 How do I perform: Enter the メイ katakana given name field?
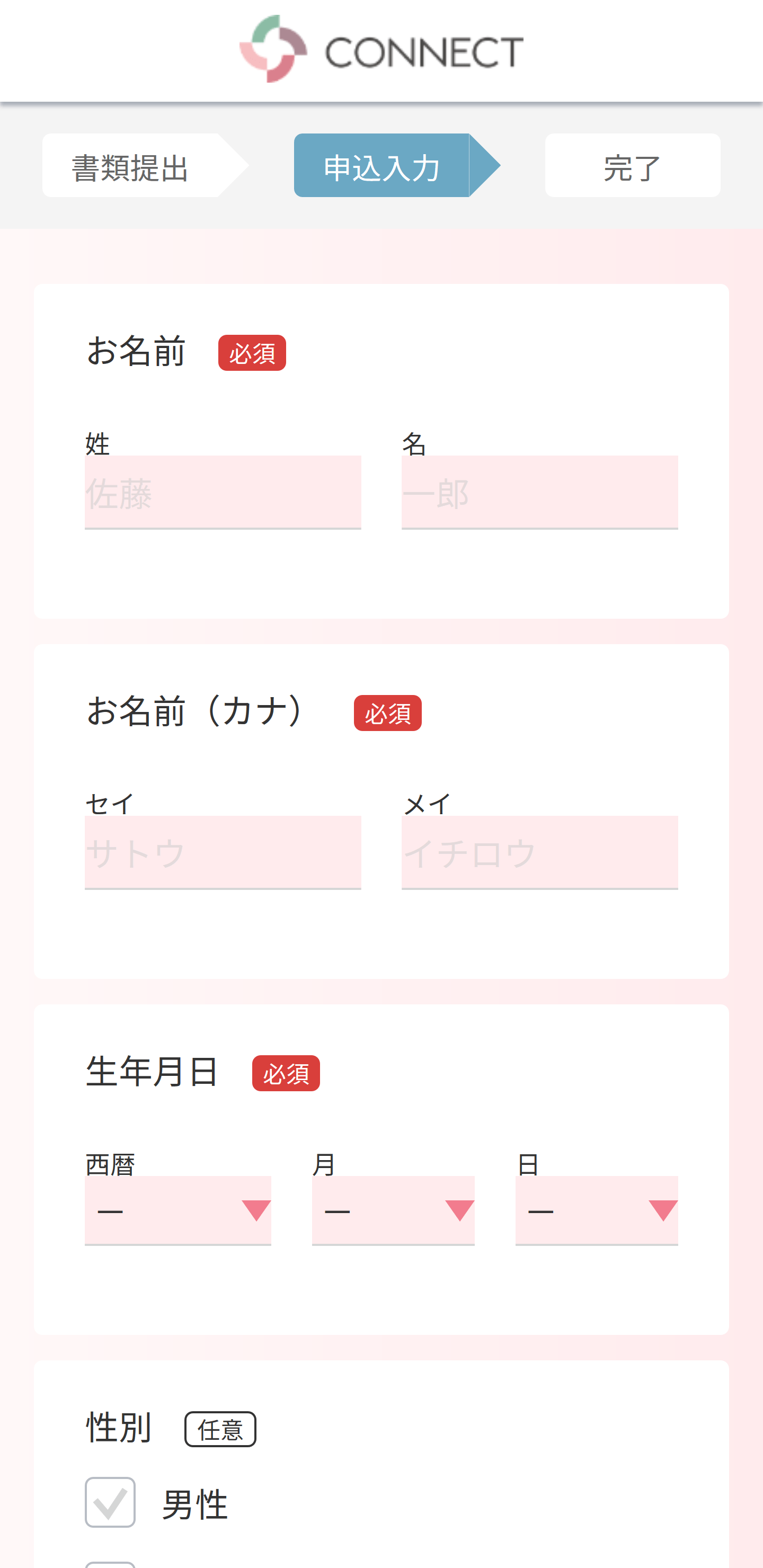coord(539,852)
